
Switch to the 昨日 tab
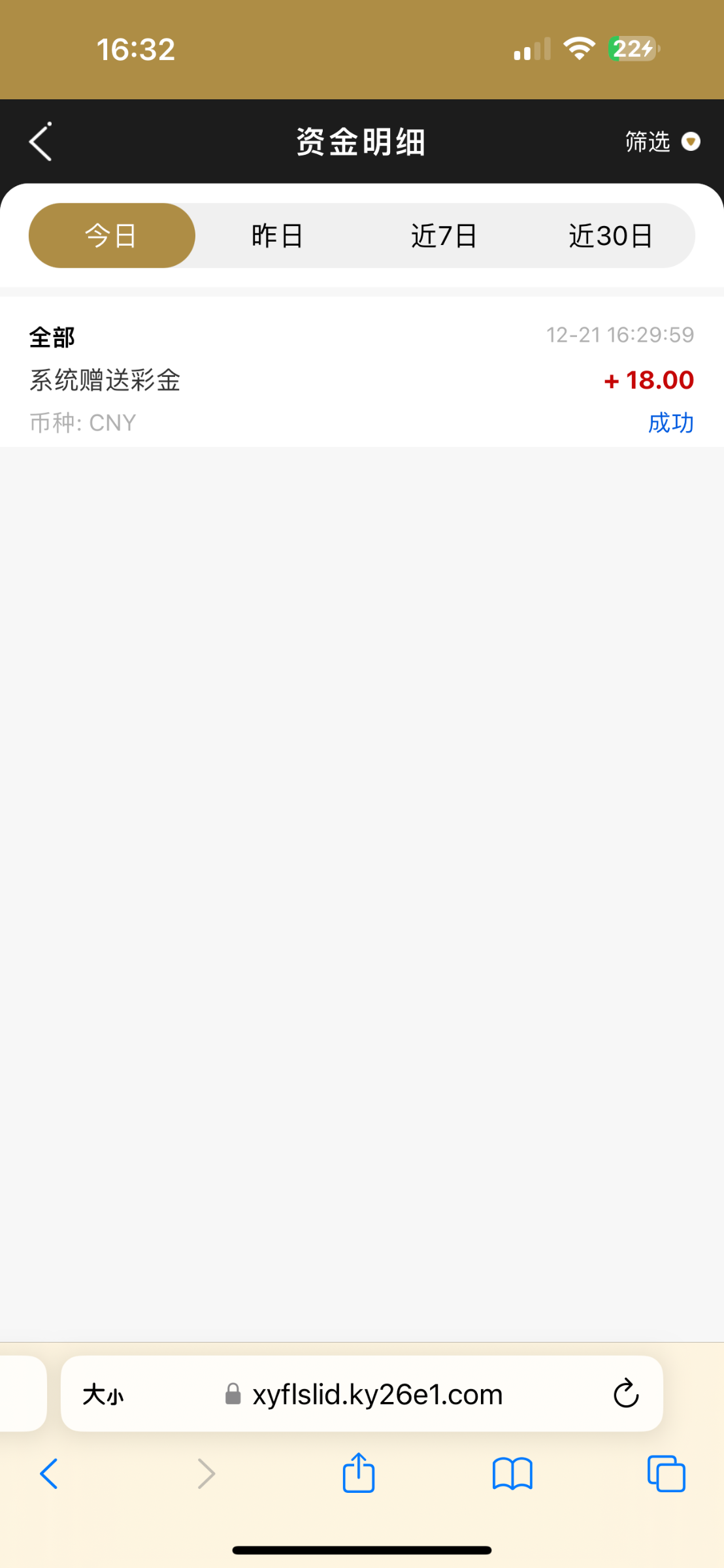(x=278, y=235)
